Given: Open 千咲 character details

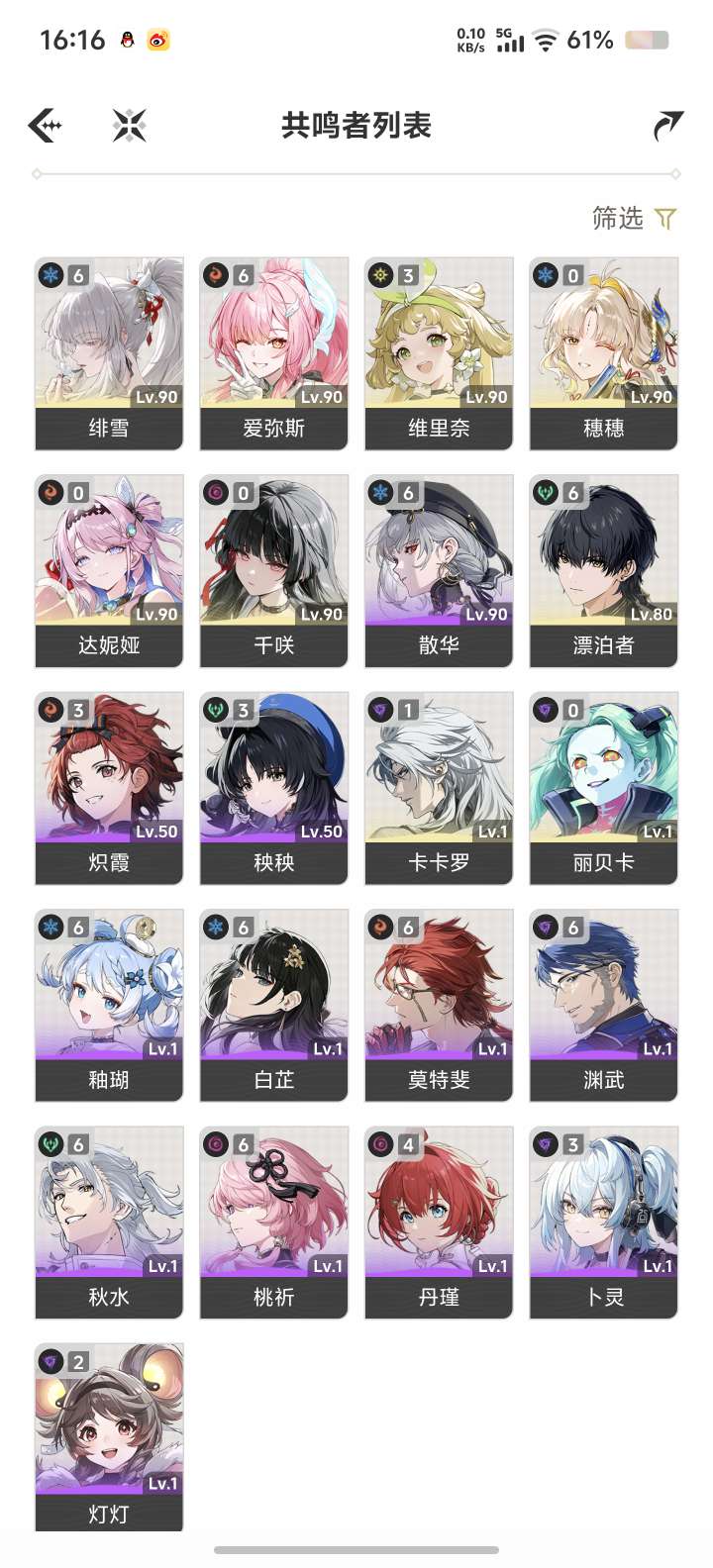Looking at the screenshot, I should tap(274, 571).
